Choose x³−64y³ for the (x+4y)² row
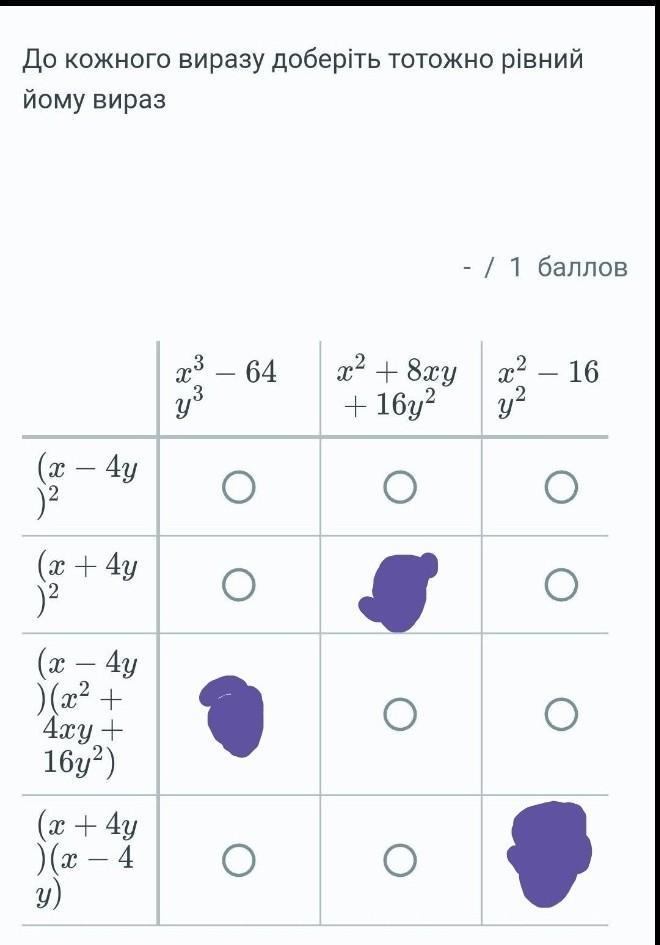Viewport: 660px width, 945px height. pos(238,585)
